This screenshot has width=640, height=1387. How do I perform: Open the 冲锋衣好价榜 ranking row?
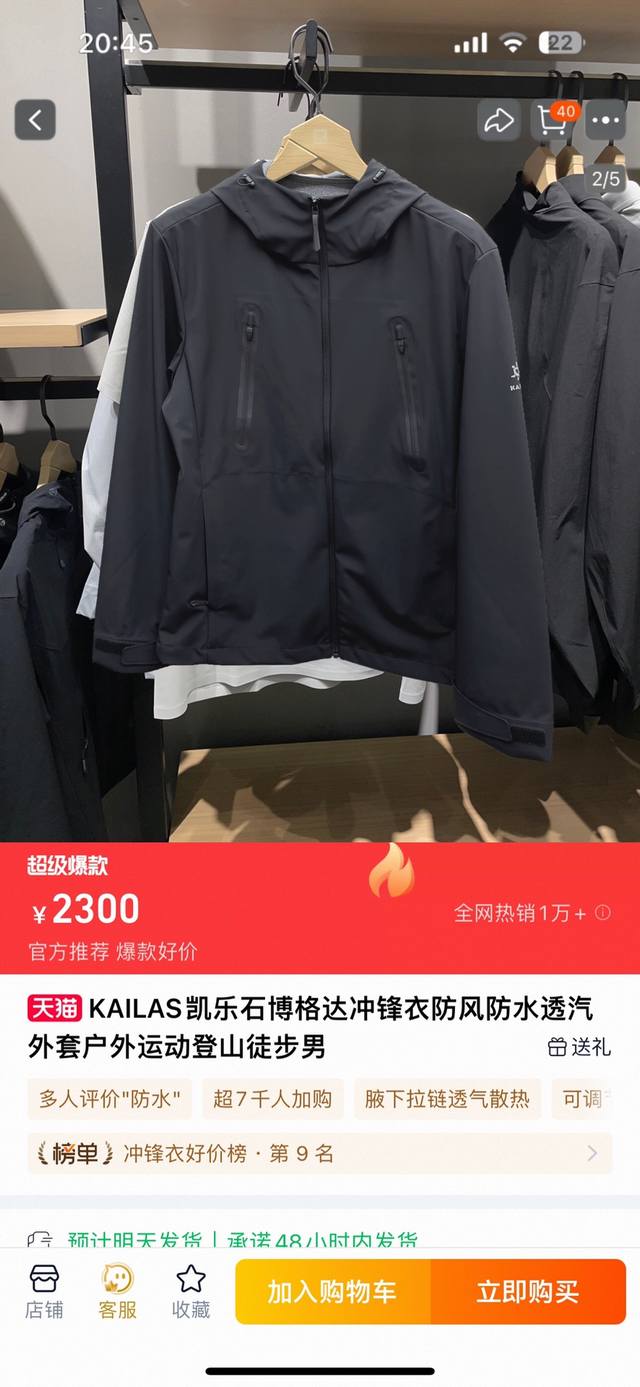tap(319, 1153)
